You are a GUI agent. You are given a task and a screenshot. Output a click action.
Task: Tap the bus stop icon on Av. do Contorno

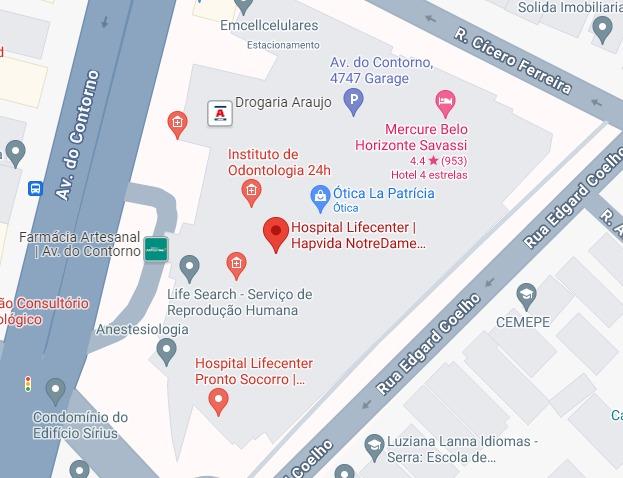(35, 188)
